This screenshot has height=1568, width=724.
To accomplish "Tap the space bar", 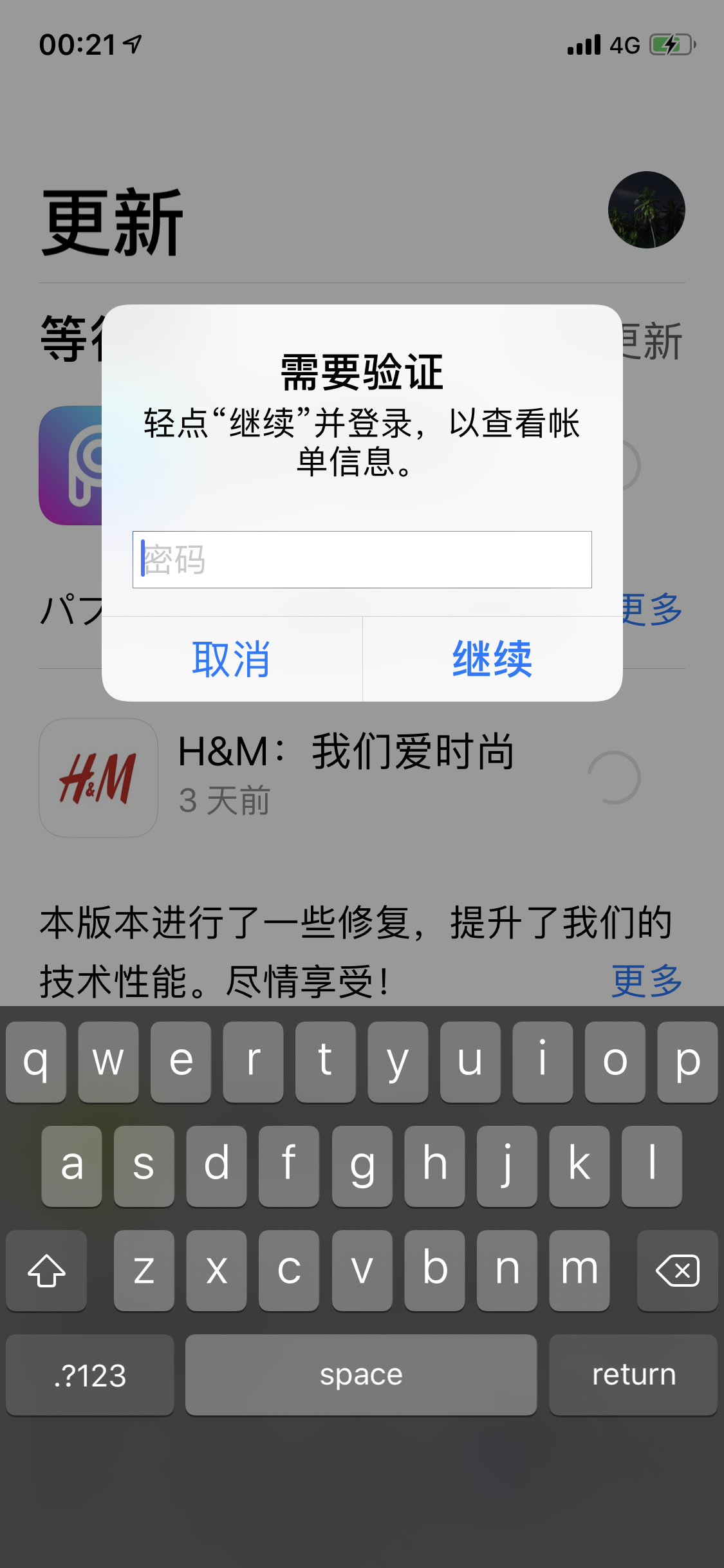I will point(361,1375).
